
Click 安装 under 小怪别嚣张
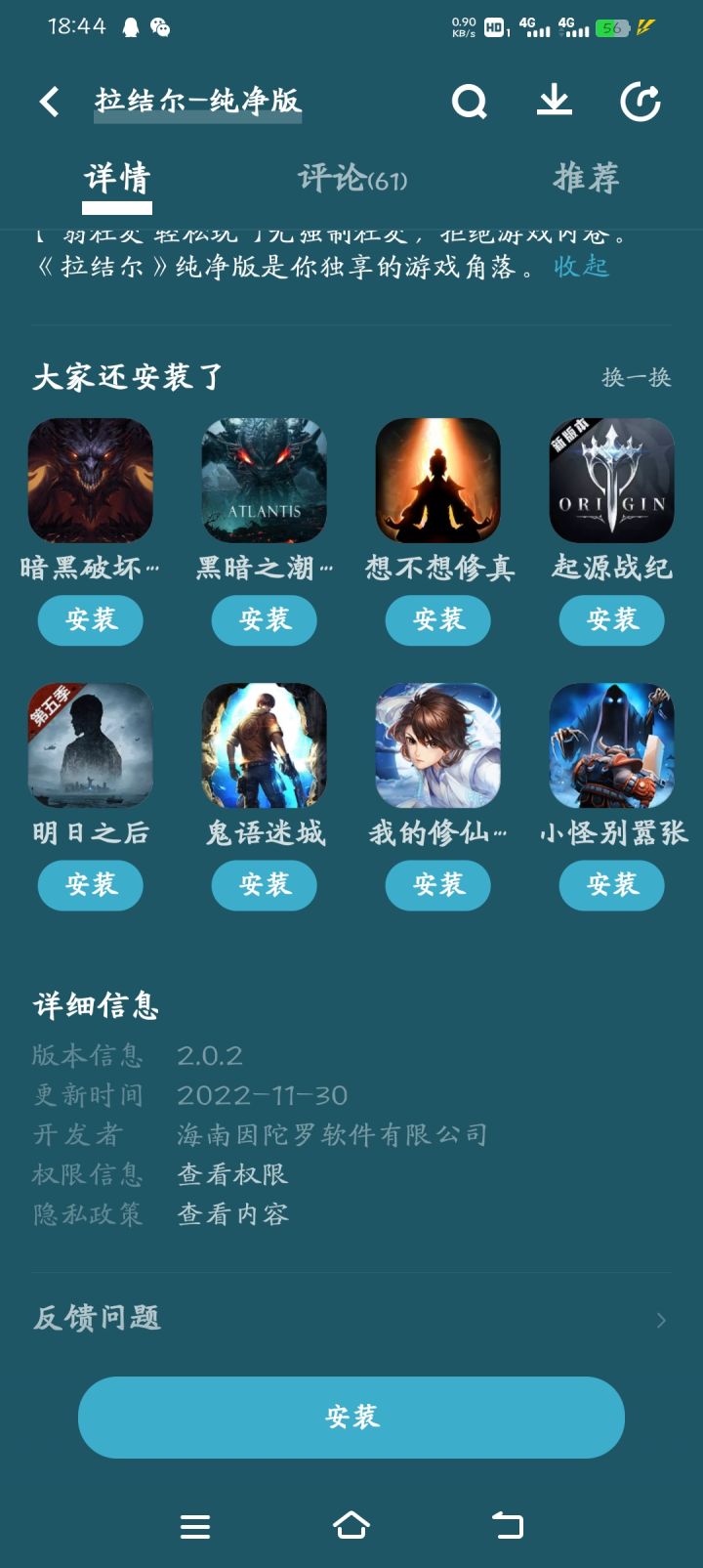(611, 885)
